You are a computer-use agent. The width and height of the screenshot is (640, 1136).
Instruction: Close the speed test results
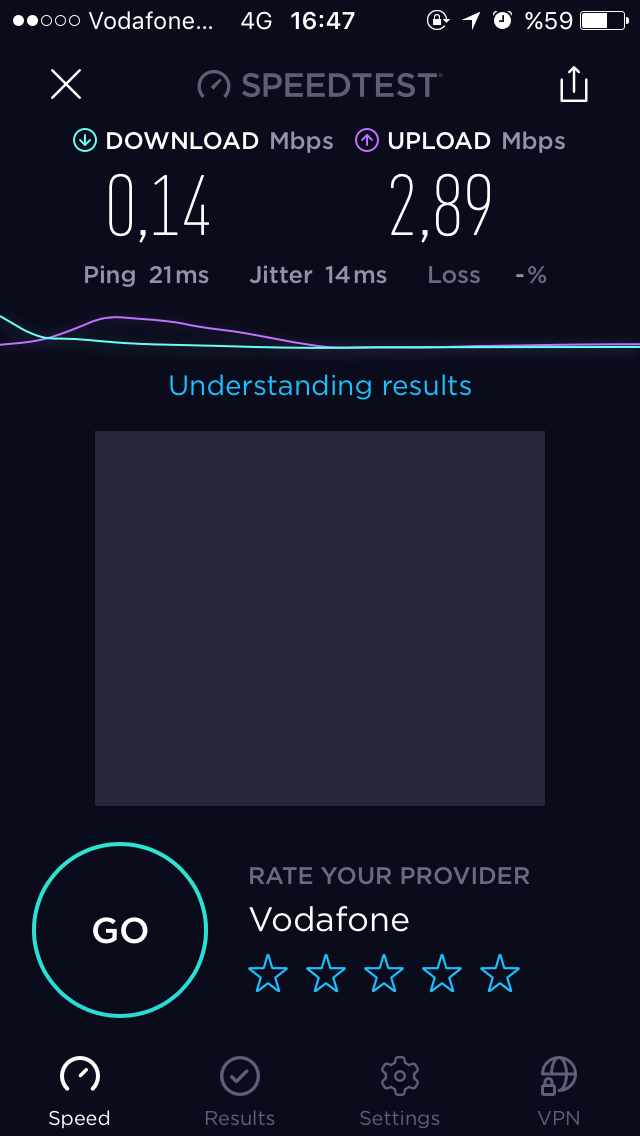(x=66, y=85)
